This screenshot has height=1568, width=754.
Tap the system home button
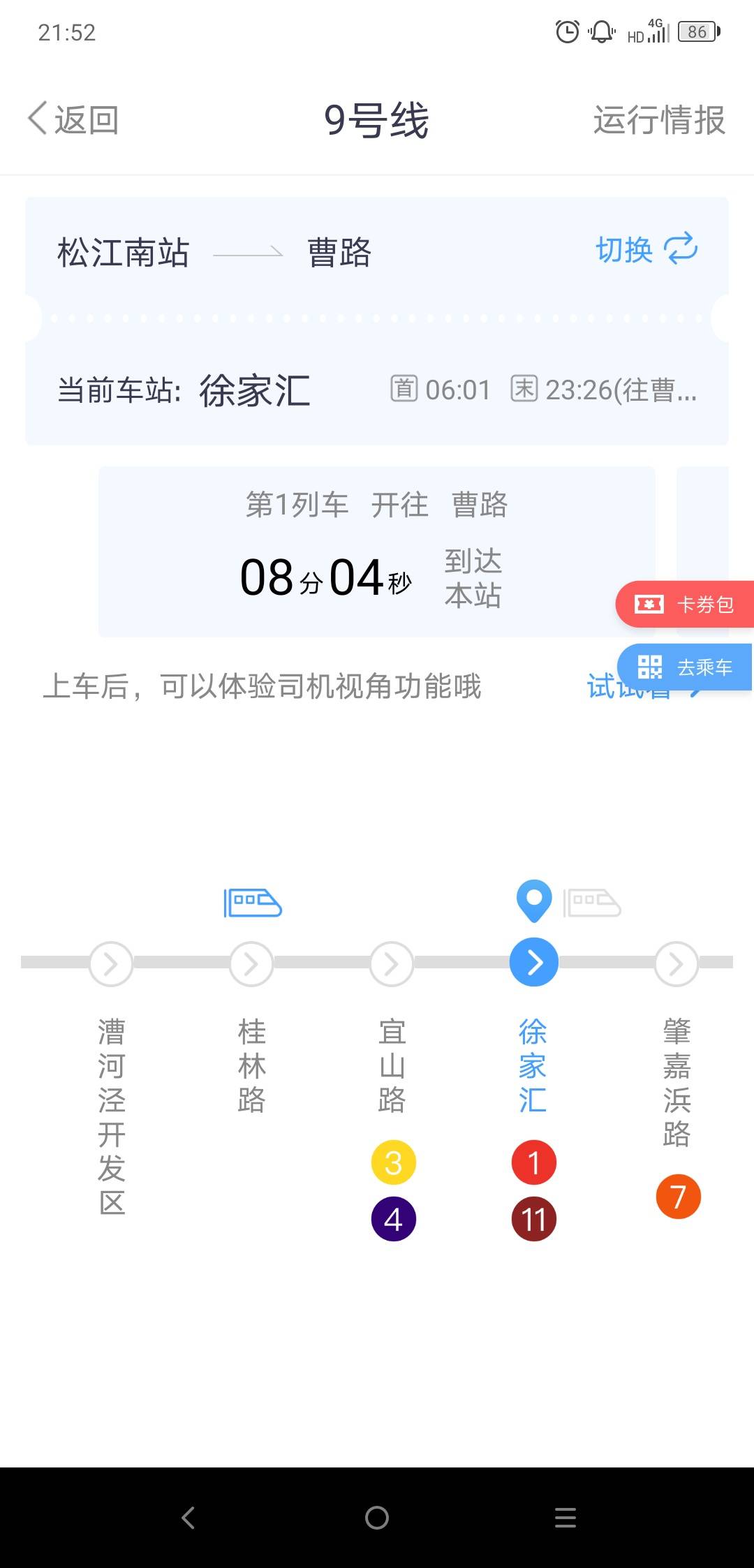coord(377,1517)
